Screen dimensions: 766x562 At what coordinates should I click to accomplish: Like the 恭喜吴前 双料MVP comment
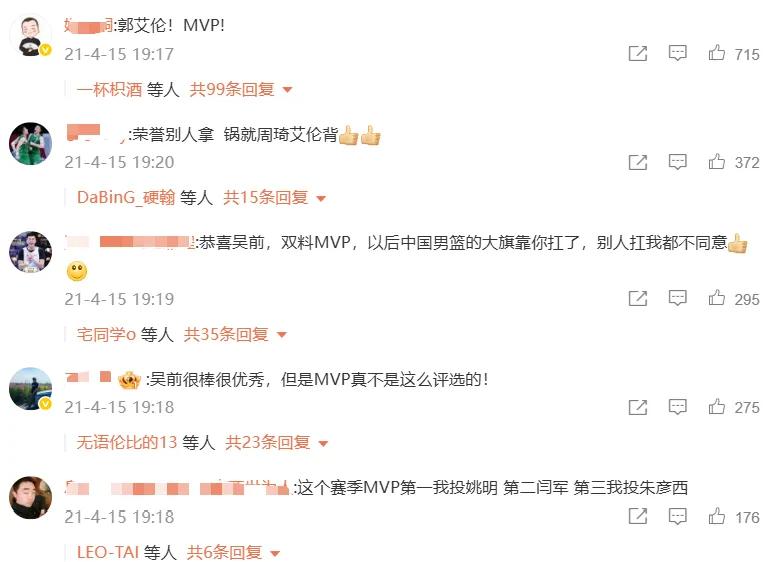(717, 299)
